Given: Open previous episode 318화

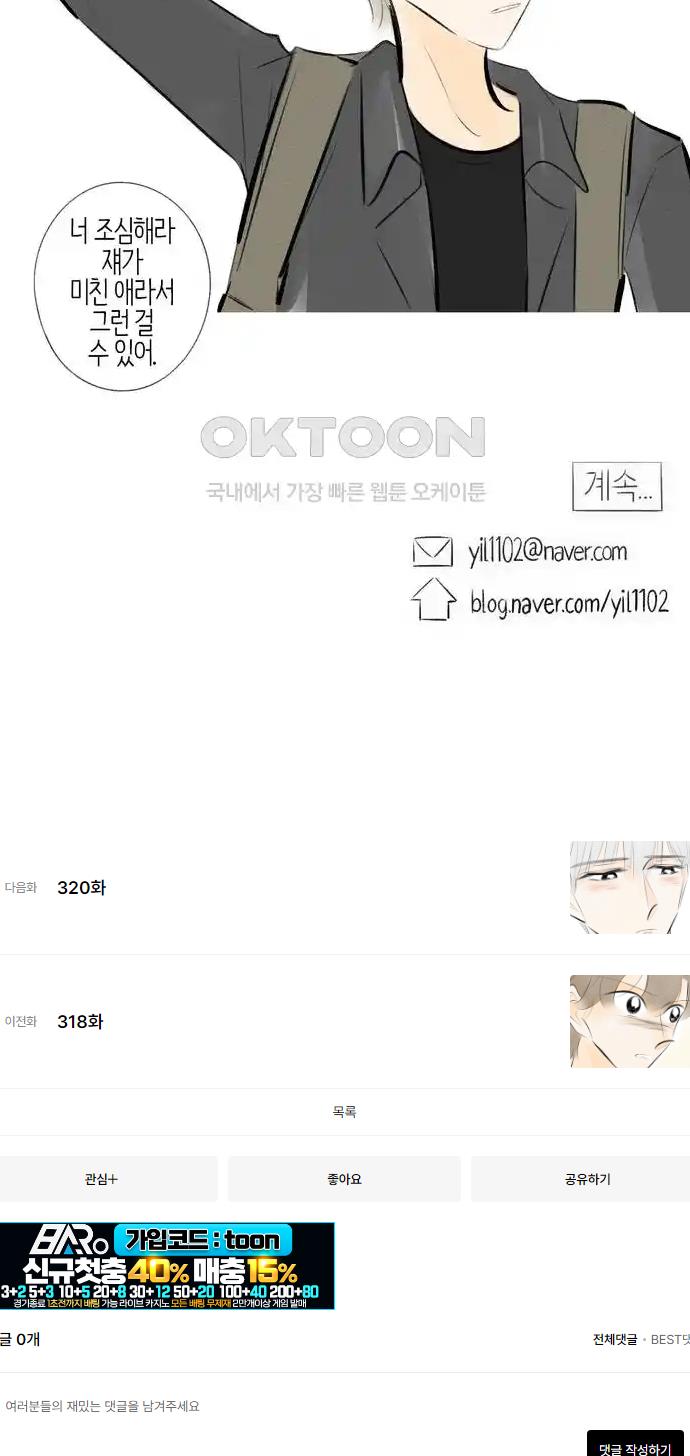Looking at the screenshot, I should coord(81,1022).
